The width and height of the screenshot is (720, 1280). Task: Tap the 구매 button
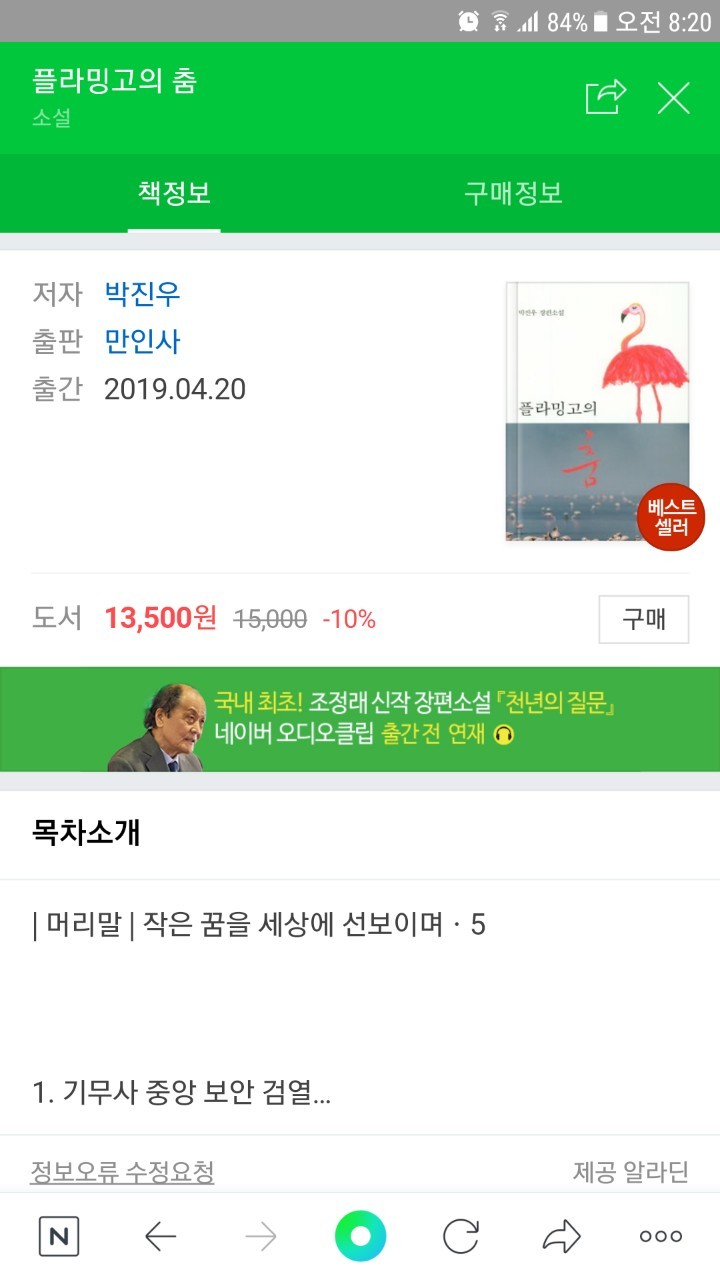[x=644, y=619]
